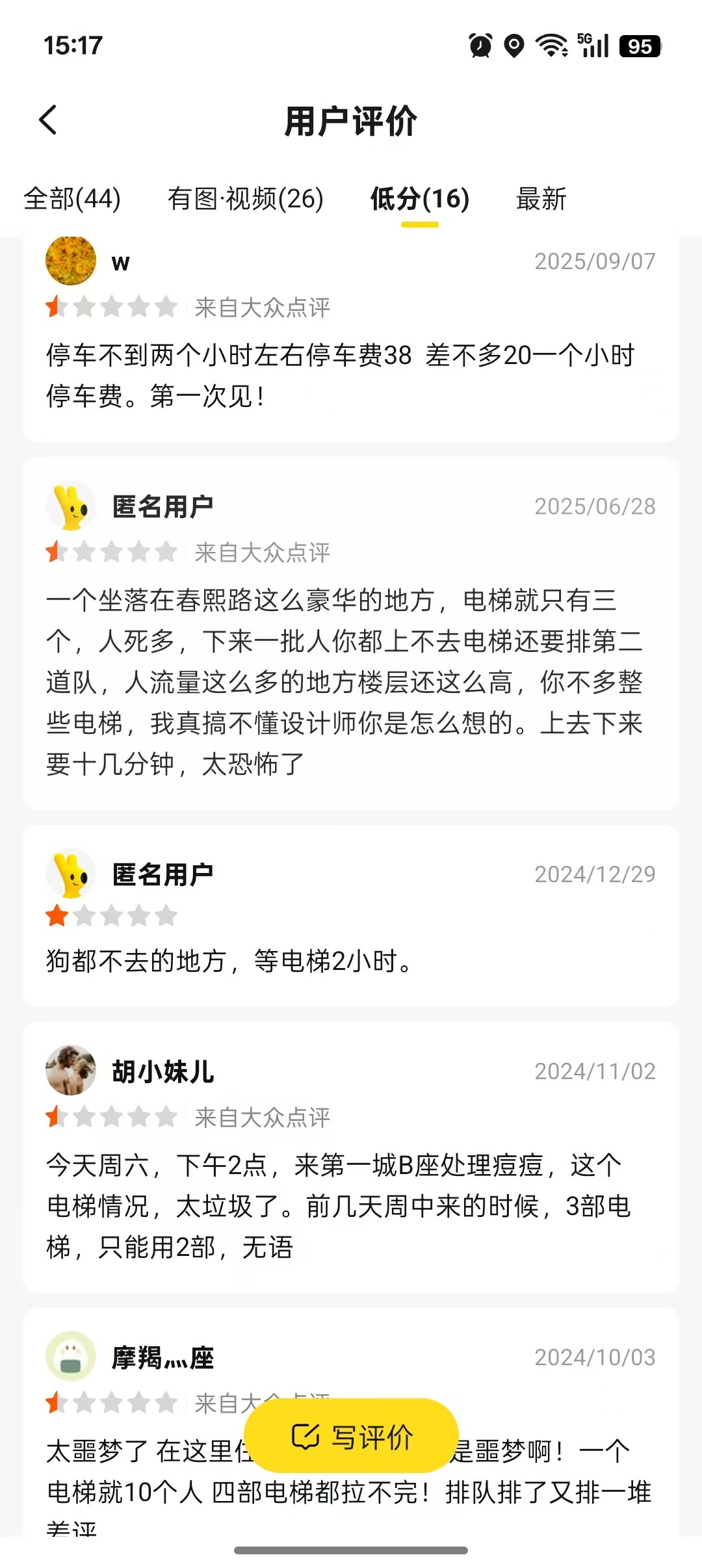The width and height of the screenshot is (702, 1568).
Task: Open 胡小妹儿's profile avatar
Action: (71, 1070)
